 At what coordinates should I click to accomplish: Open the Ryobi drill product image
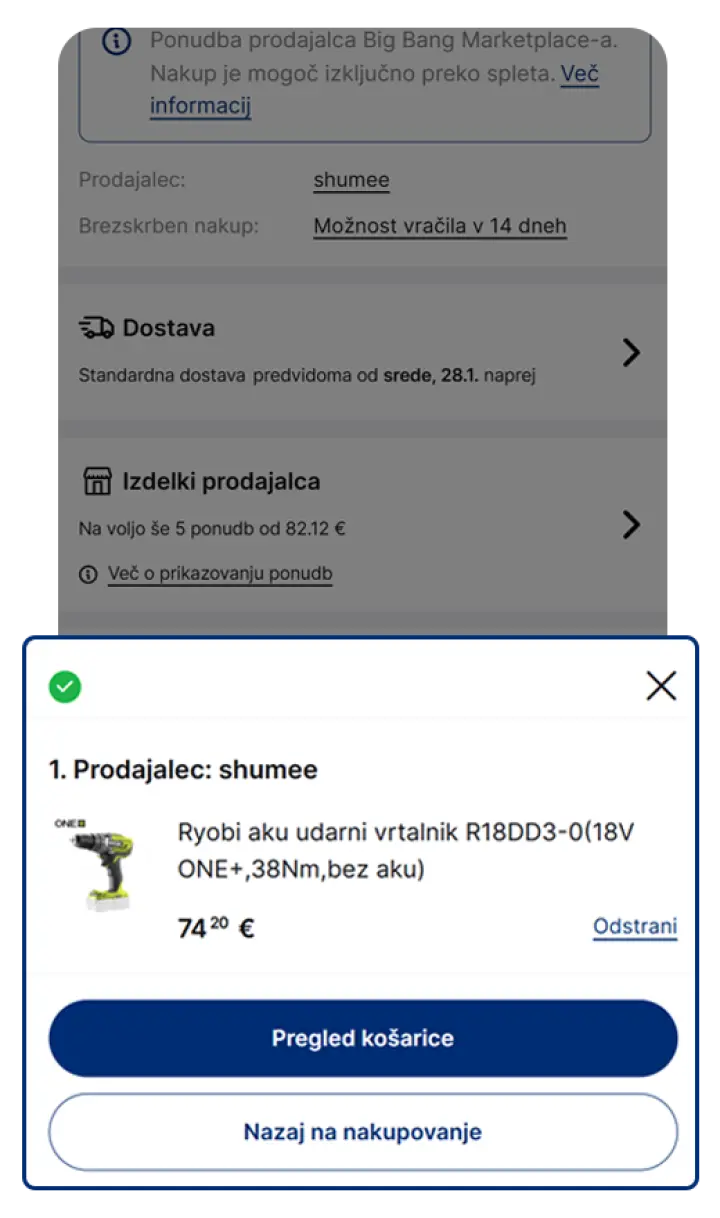click(x=97, y=865)
